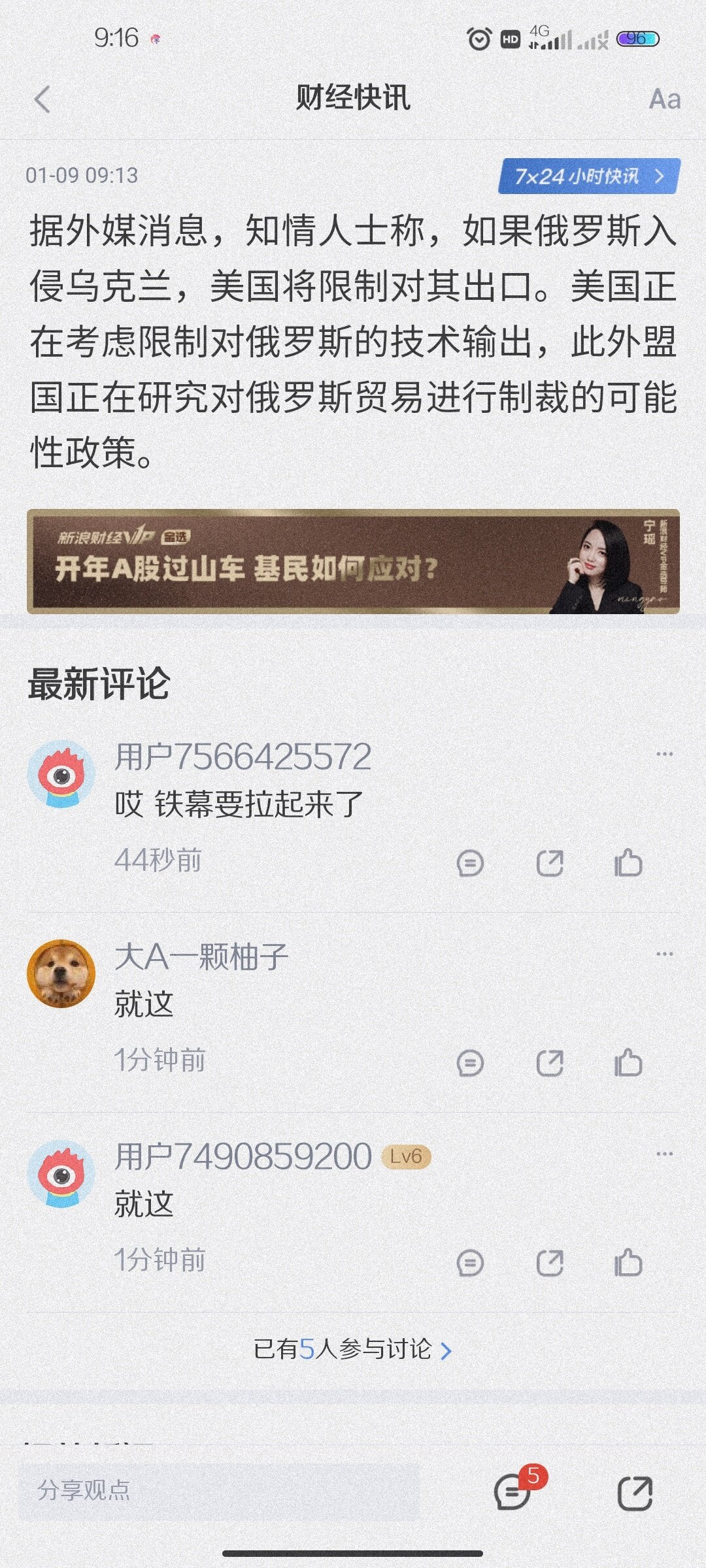The width and height of the screenshot is (706, 1568).
Task: Share this news via bottom share icon
Action: [635, 1492]
